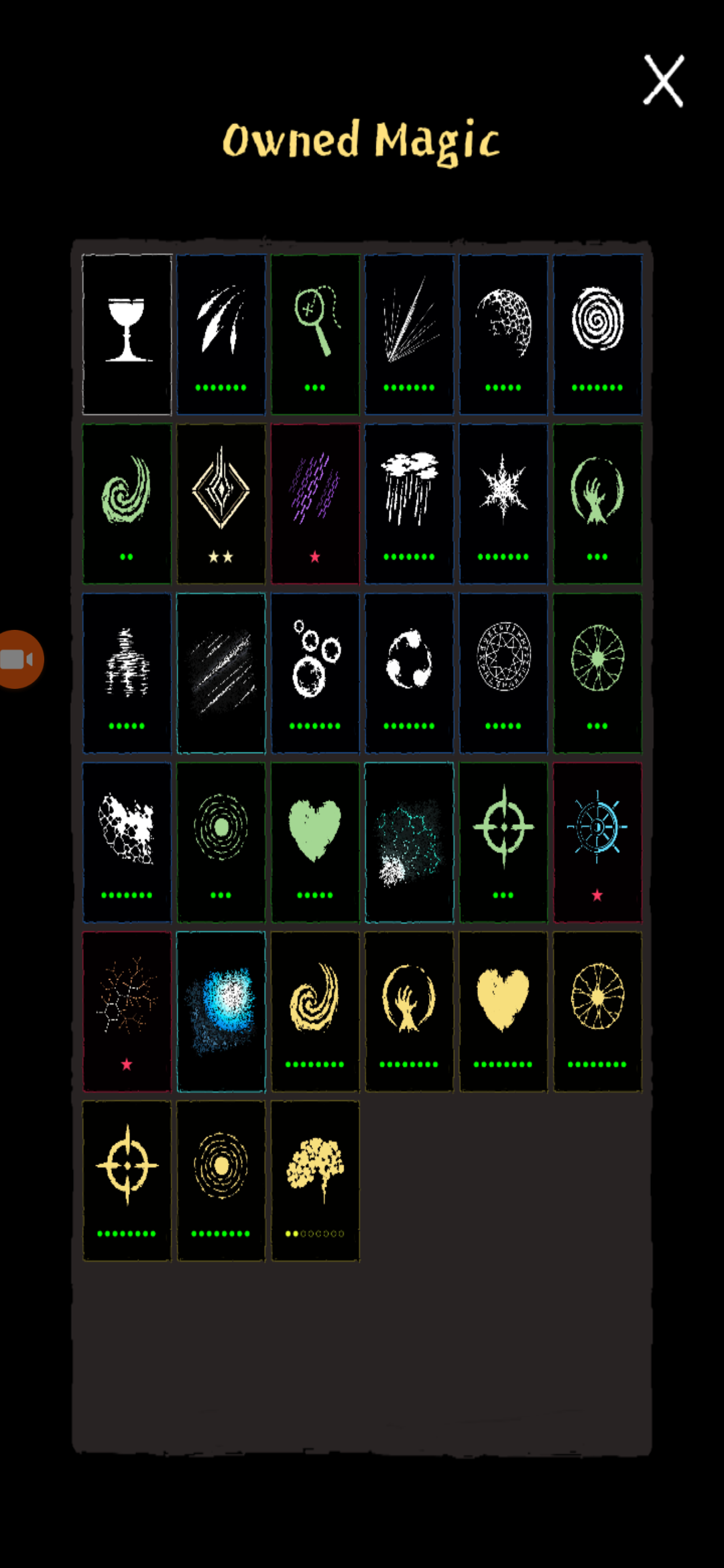The height and width of the screenshot is (1568, 724).
Task: Open the rain cloud magic card
Action: (x=409, y=503)
